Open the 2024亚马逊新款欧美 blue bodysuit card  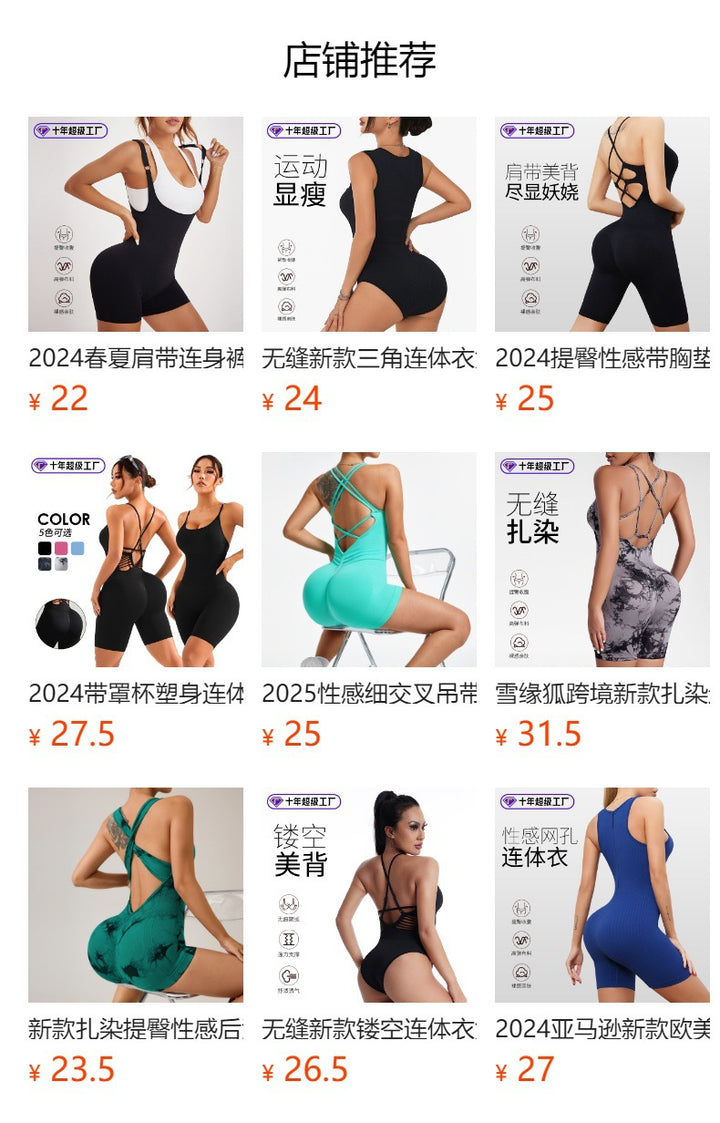[602, 895]
